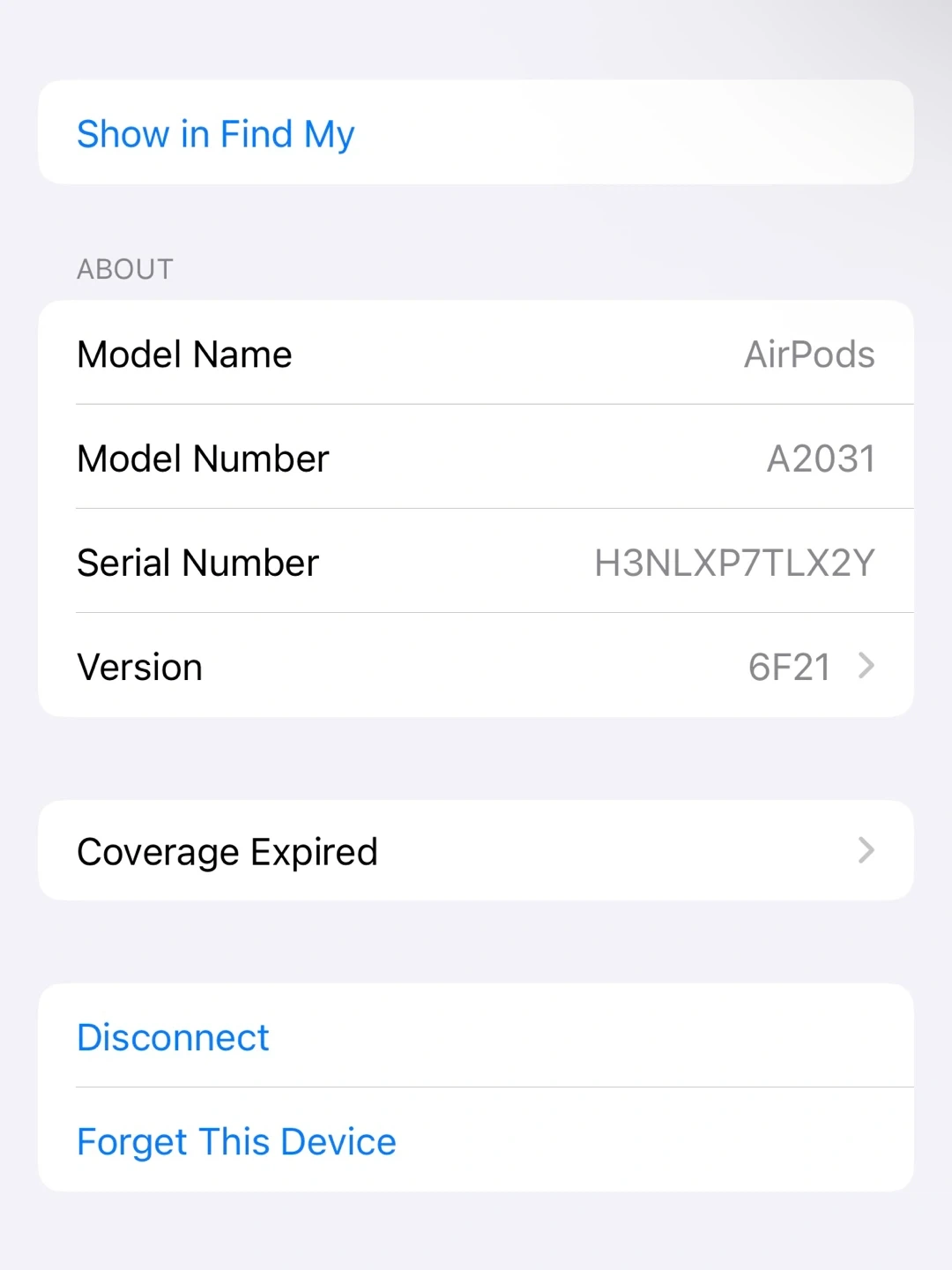The width and height of the screenshot is (952, 1270).
Task: Tap Forget This Device
Action: (236, 1141)
